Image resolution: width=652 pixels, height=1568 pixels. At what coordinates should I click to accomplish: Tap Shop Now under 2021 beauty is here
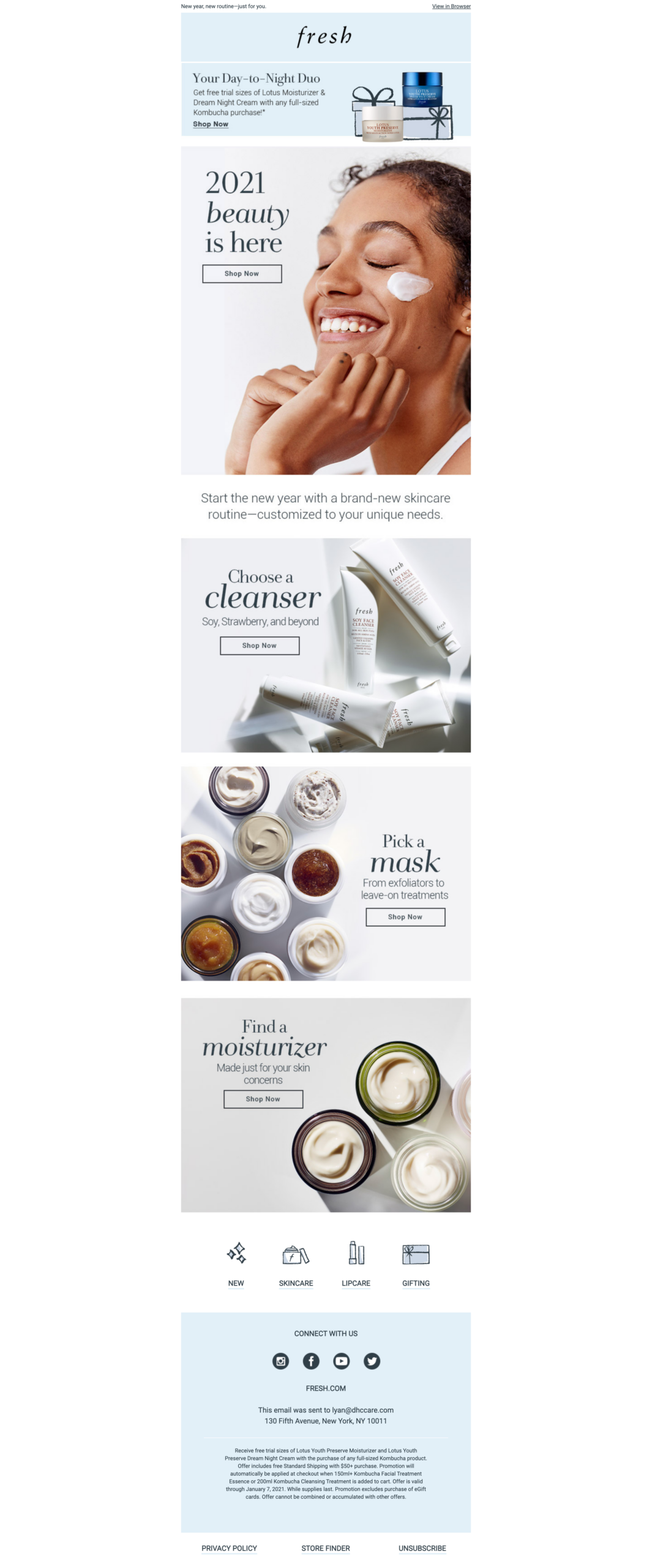241,273
